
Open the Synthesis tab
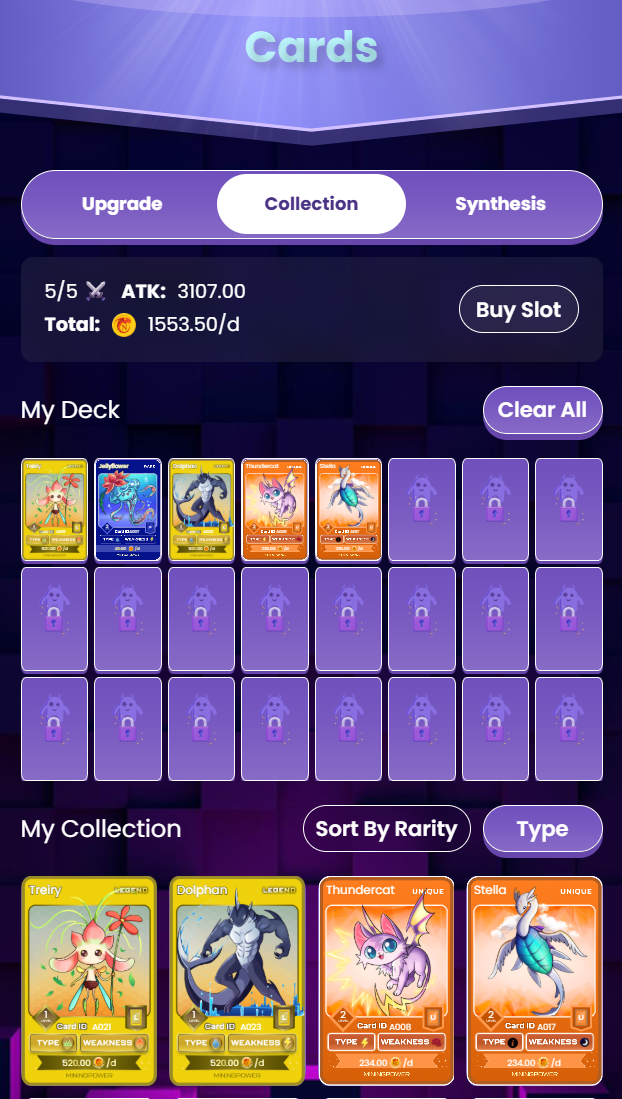pos(500,204)
